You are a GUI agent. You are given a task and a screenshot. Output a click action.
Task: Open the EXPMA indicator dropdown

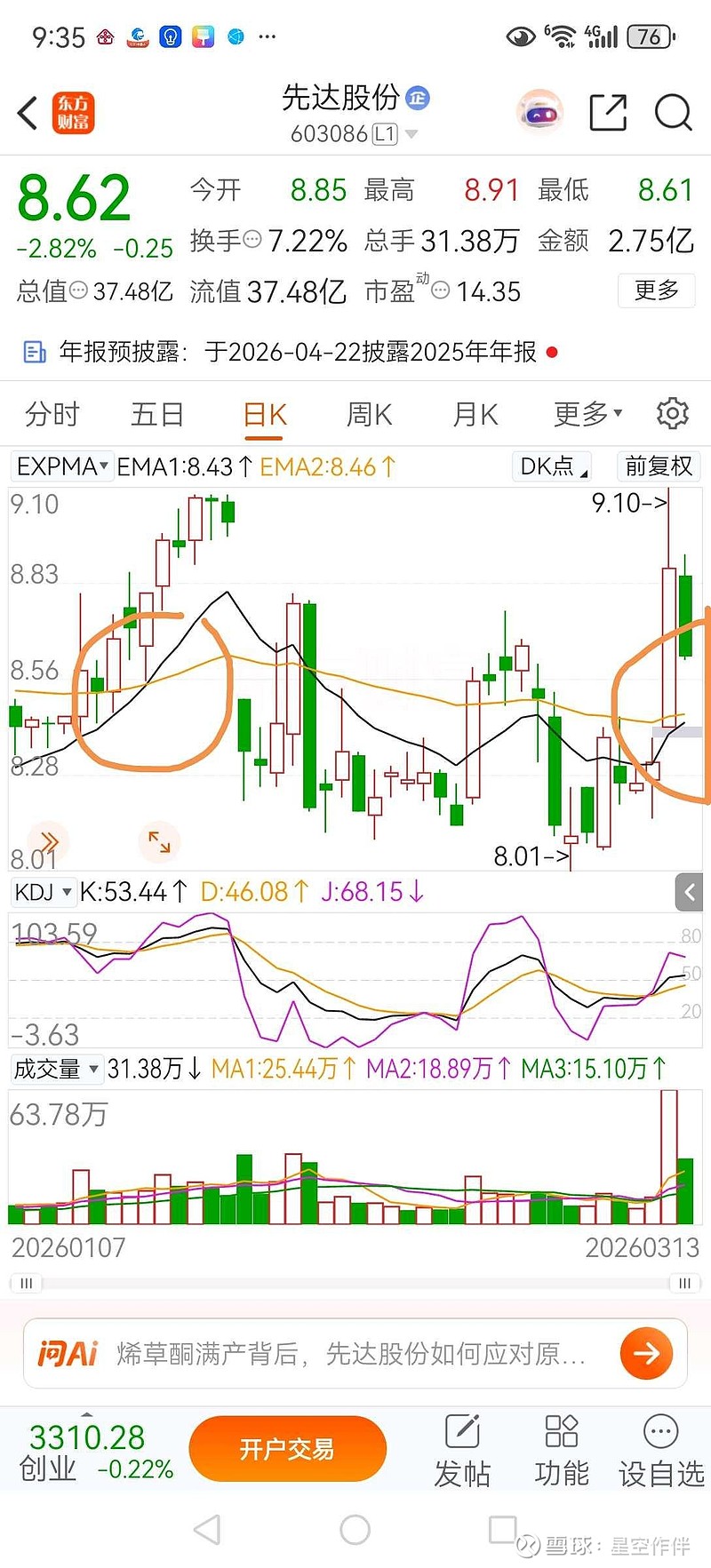point(59,466)
